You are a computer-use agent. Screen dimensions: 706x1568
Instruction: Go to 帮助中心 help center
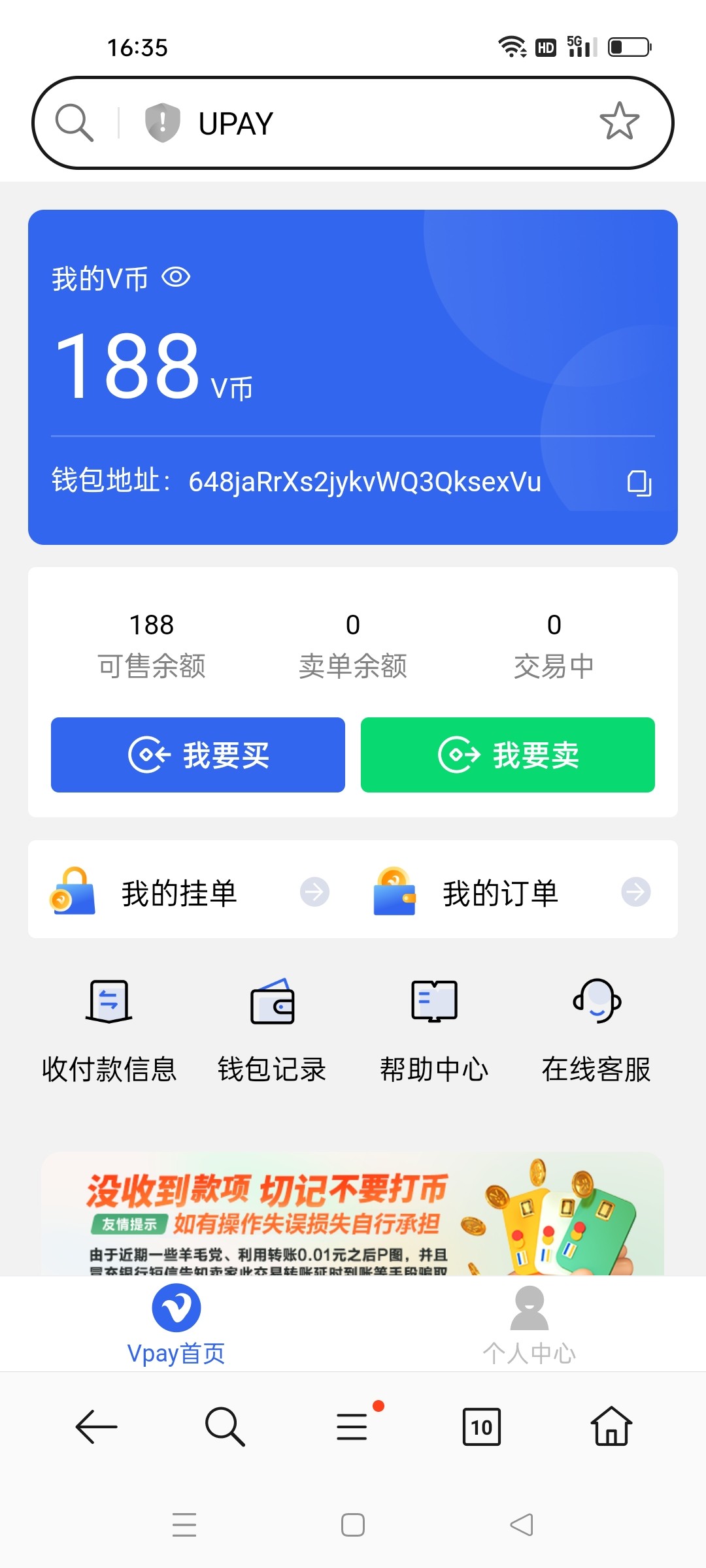coord(434,1030)
